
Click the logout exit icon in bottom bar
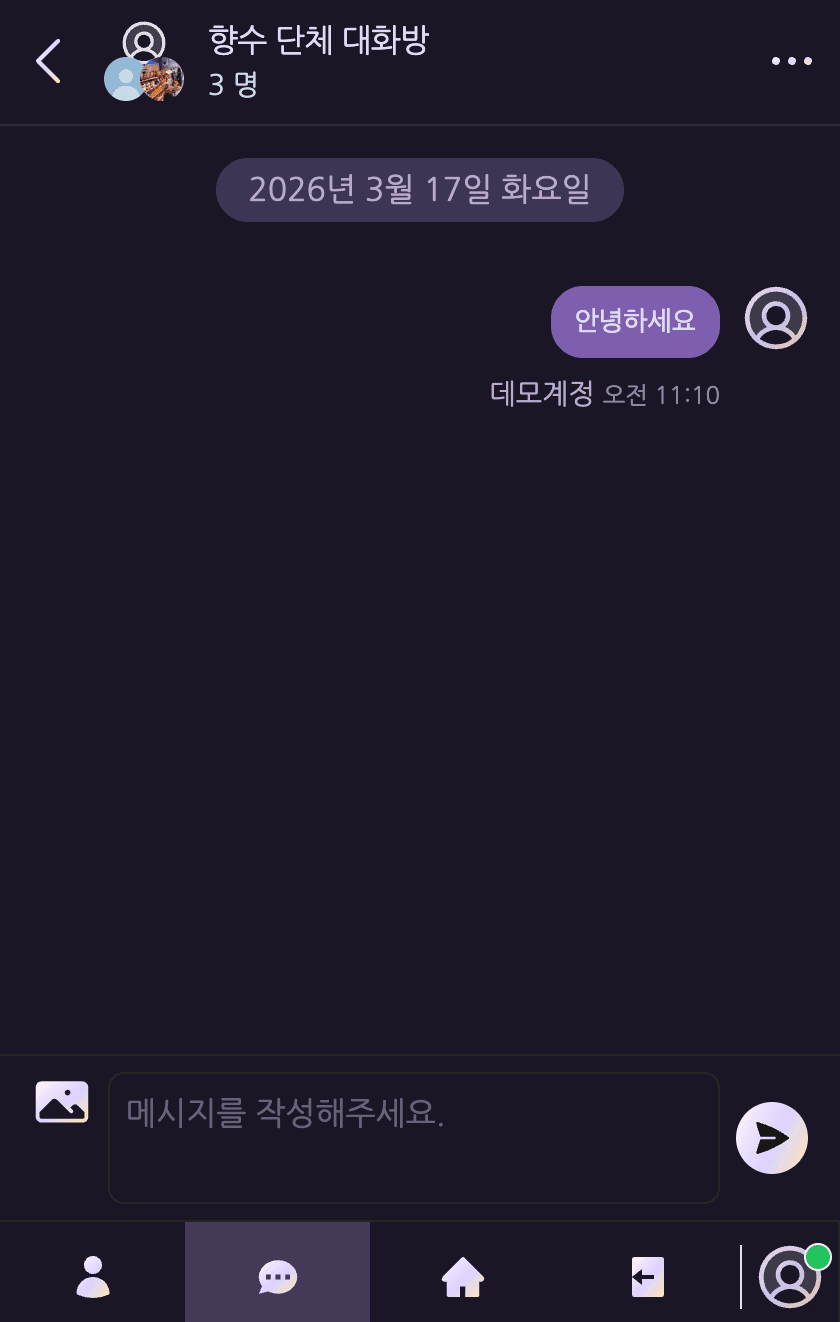[x=647, y=1276]
